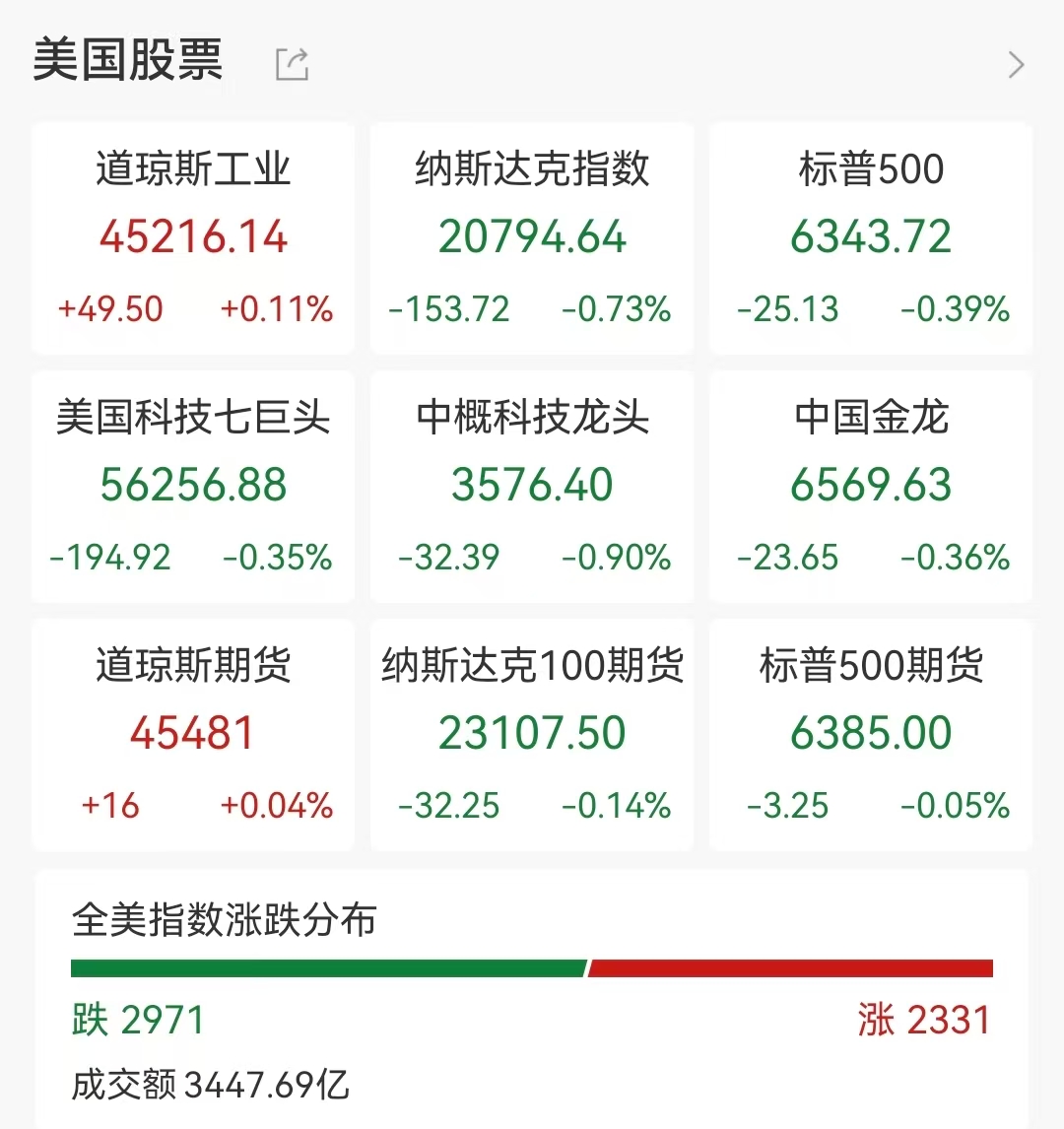Select the 中概科技龙头 card
The width and height of the screenshot is (1064, 1129).
pos(532,487)
